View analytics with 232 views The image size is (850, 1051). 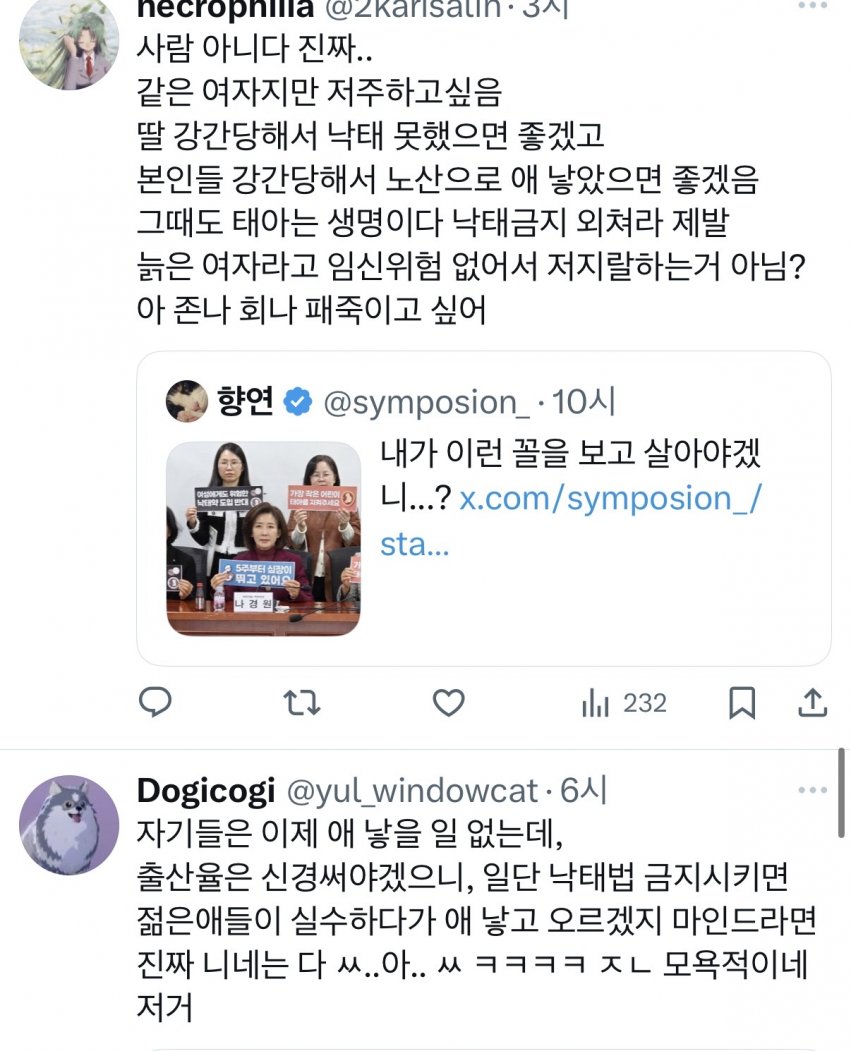point(623,704)
